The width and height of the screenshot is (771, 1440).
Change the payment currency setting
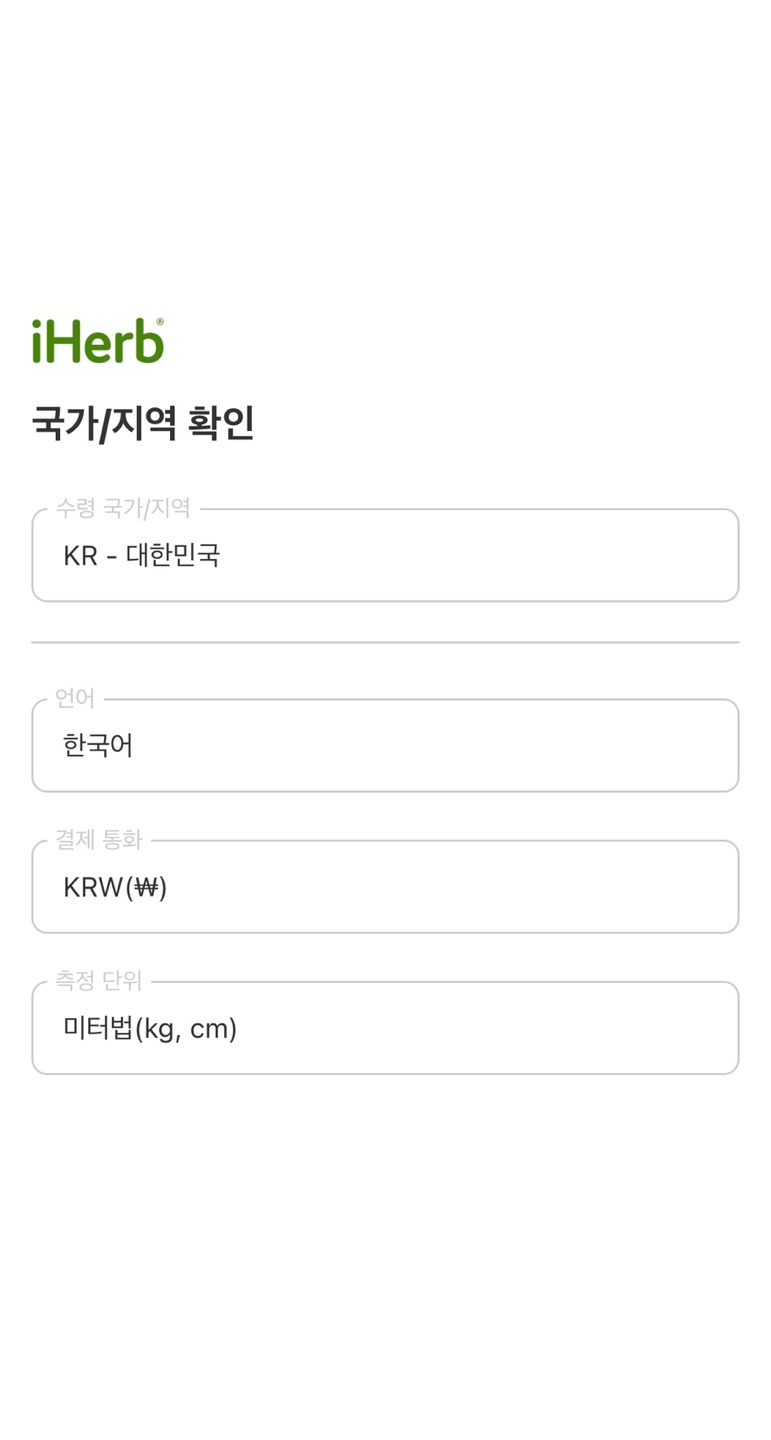tap(385, 886)
